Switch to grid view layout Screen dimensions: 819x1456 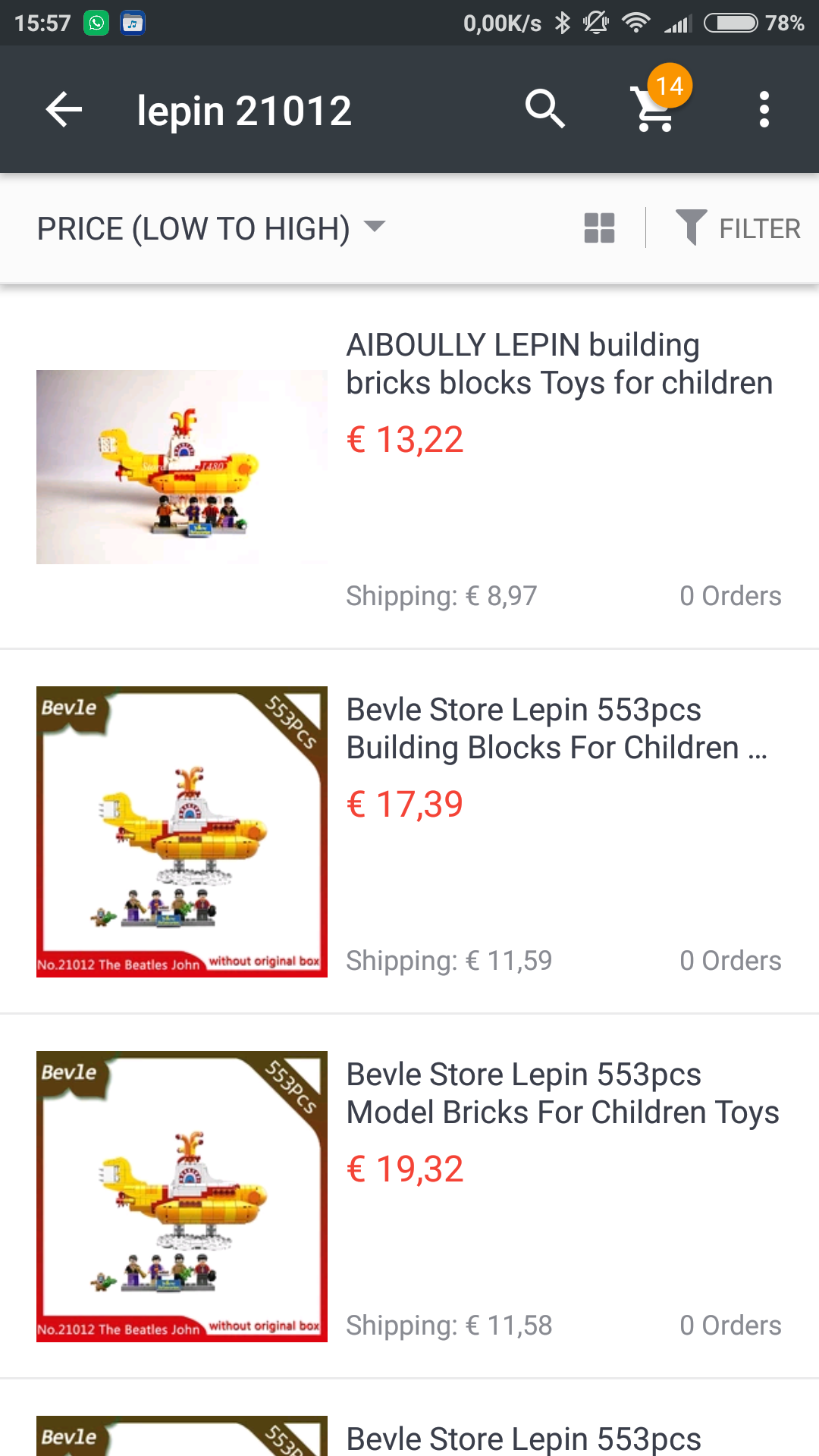(x=599, y=228)
